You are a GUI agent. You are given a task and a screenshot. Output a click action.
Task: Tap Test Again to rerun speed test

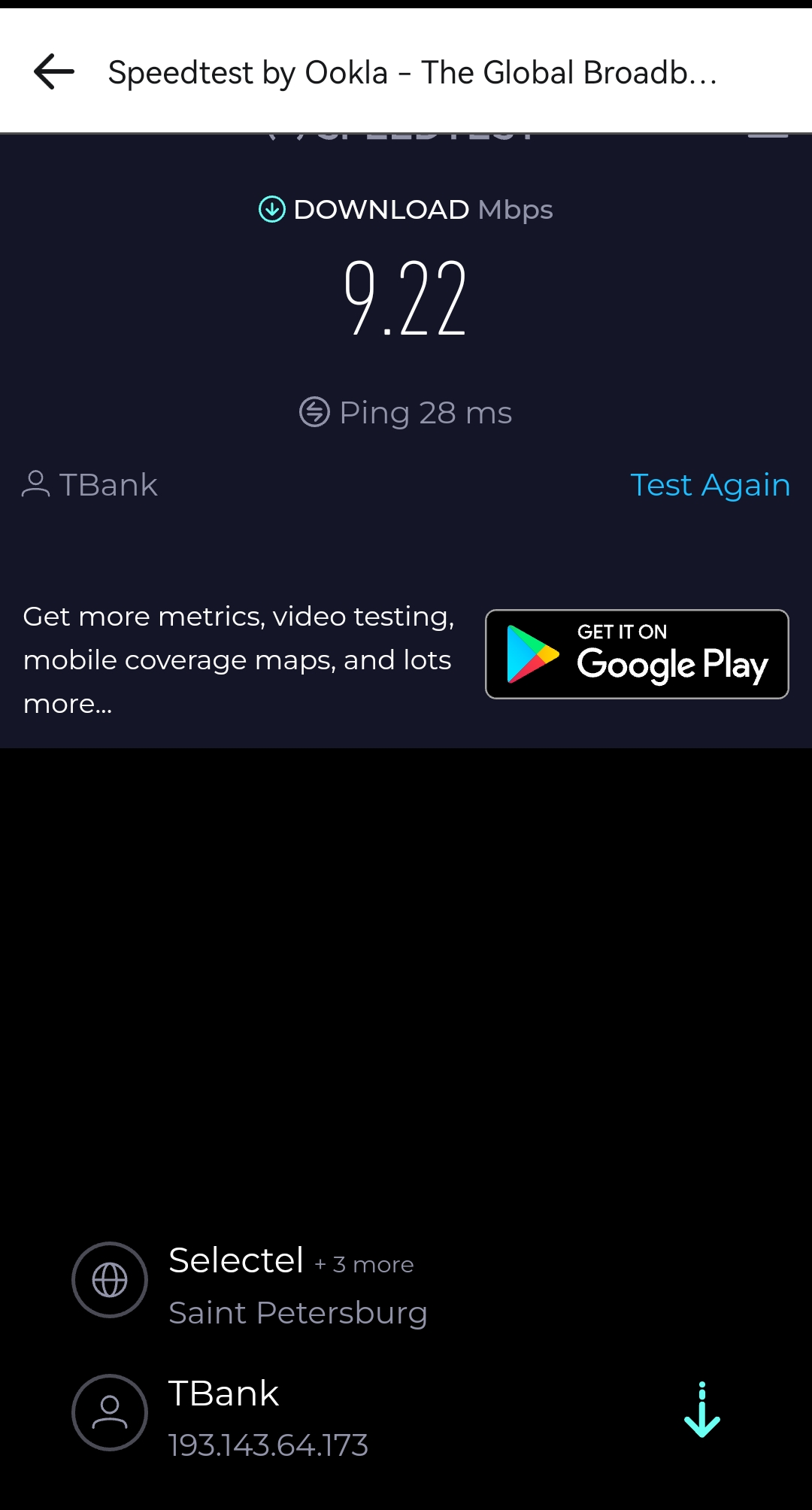(710, 485)
